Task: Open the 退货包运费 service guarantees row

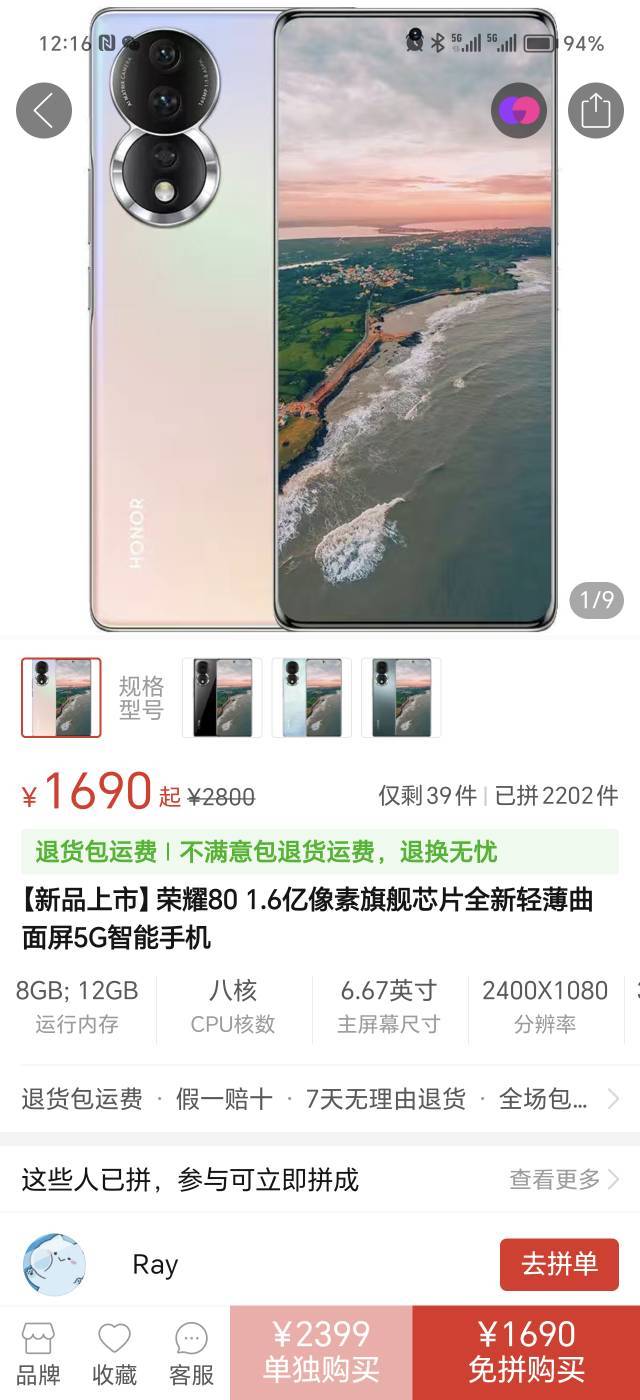Action: click(x=320, y=1099)
